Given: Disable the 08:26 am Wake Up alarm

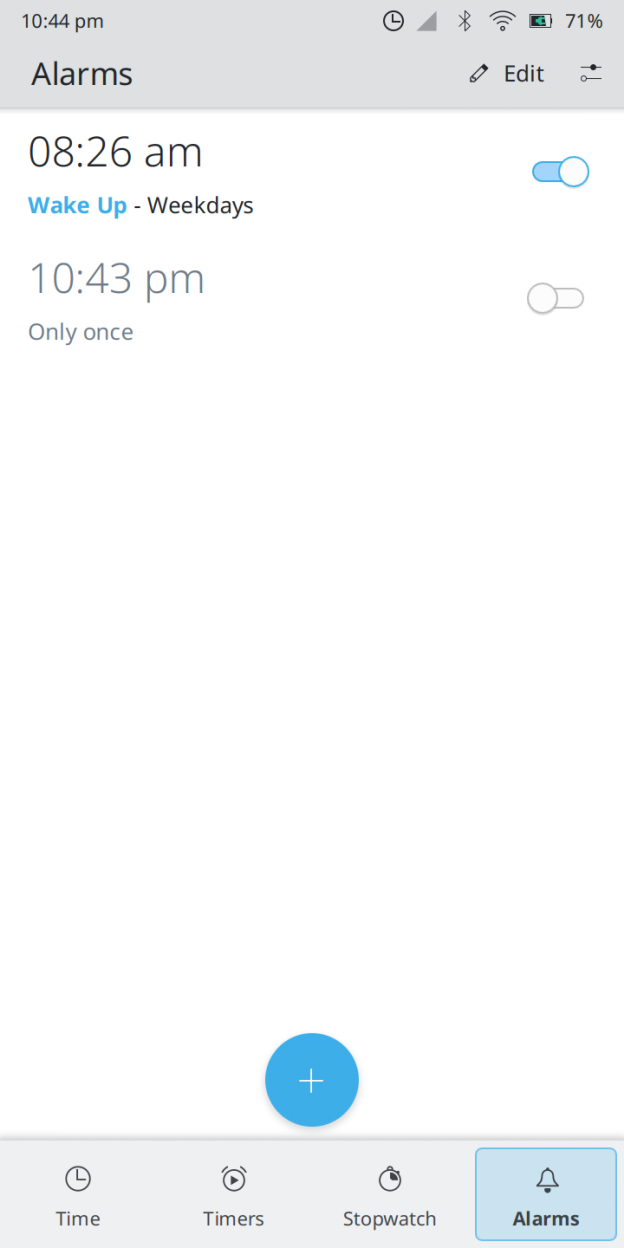Looking at the screenshot, I should click(560, 172).
